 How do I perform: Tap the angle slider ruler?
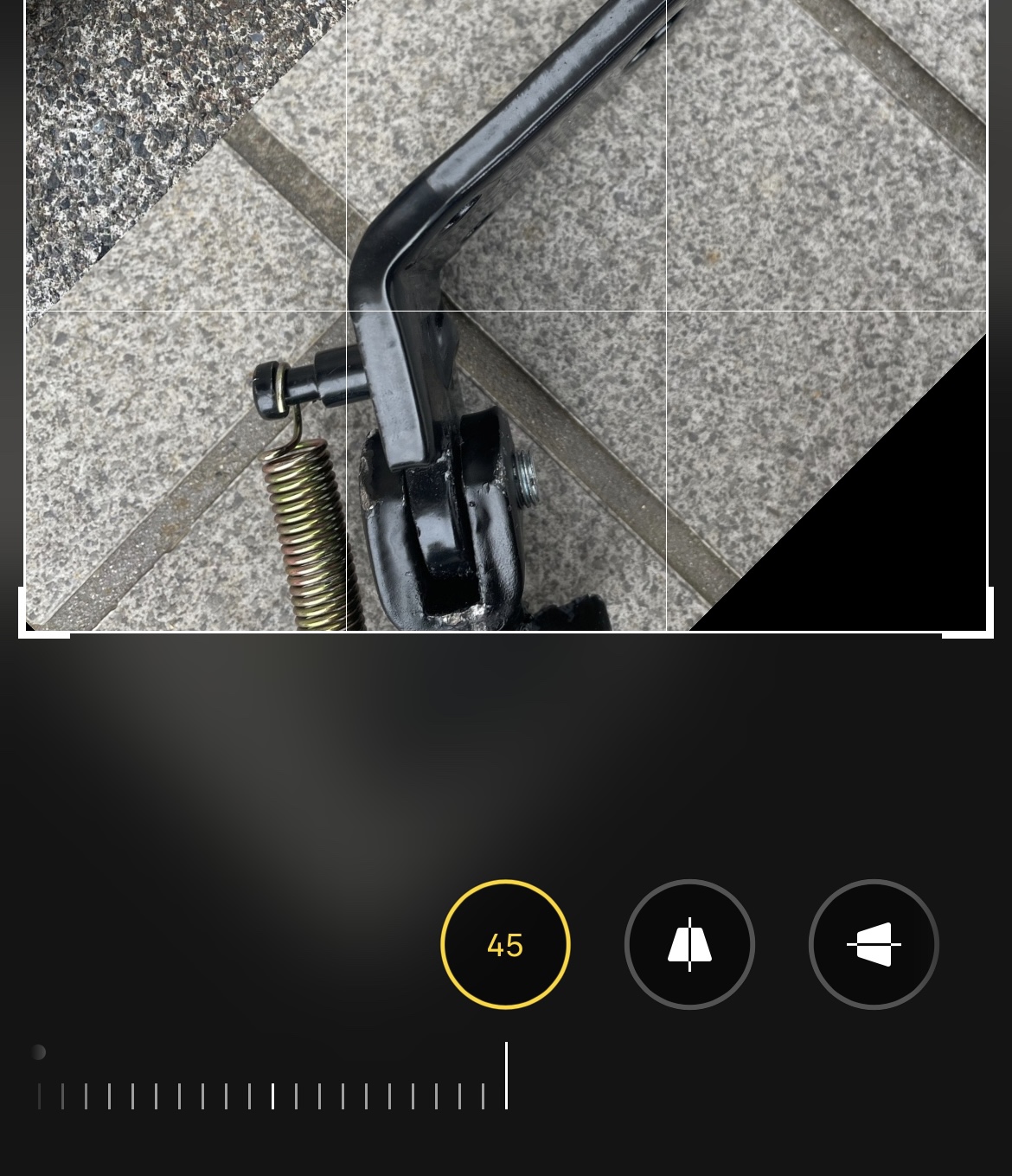(x=272, y=1095)
